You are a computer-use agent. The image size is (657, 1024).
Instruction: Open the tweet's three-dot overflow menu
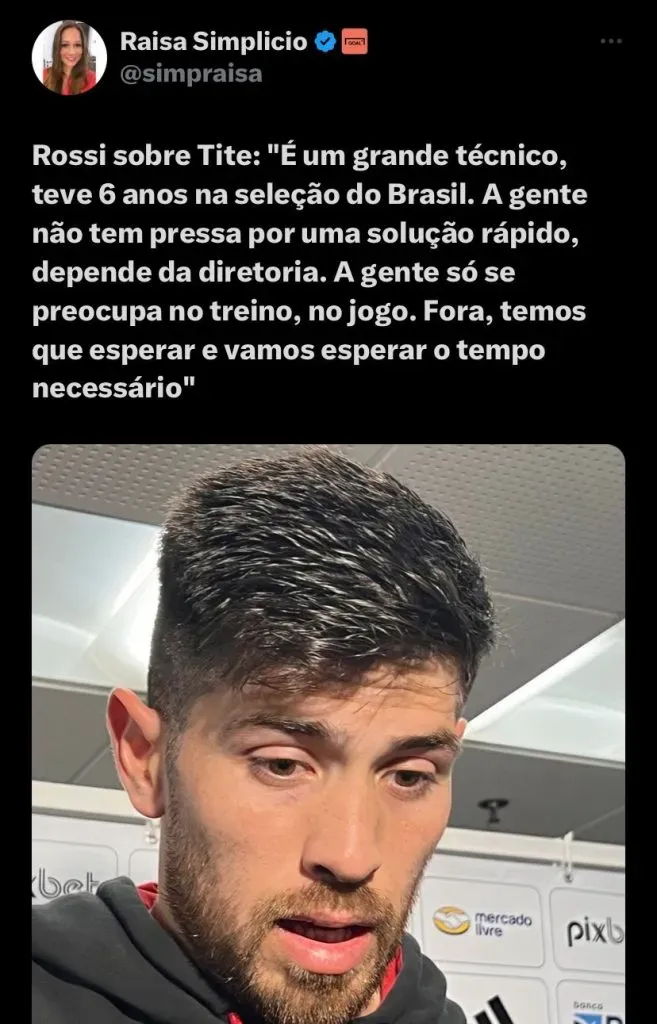click(x=611, y=43)
